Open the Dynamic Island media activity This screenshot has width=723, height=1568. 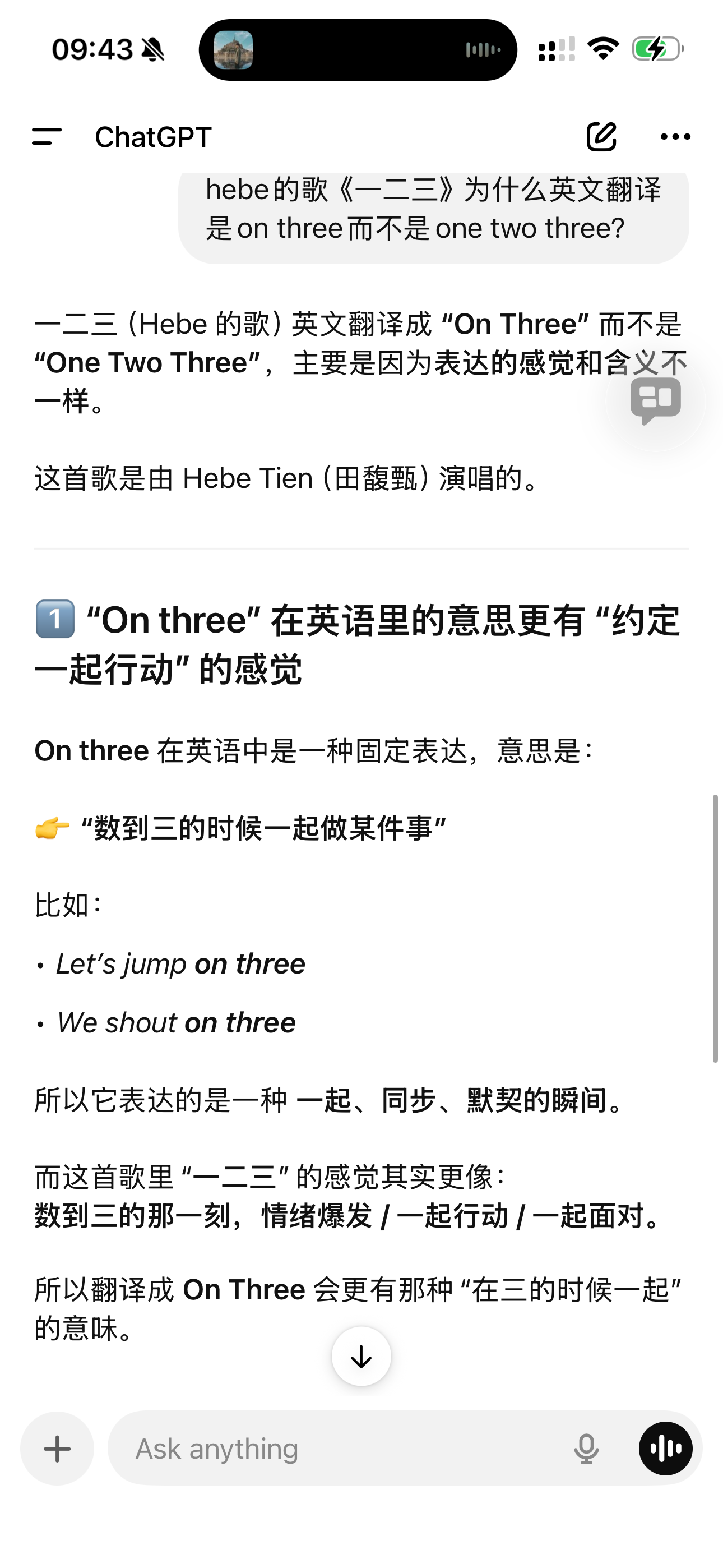[x=358, y=50]
